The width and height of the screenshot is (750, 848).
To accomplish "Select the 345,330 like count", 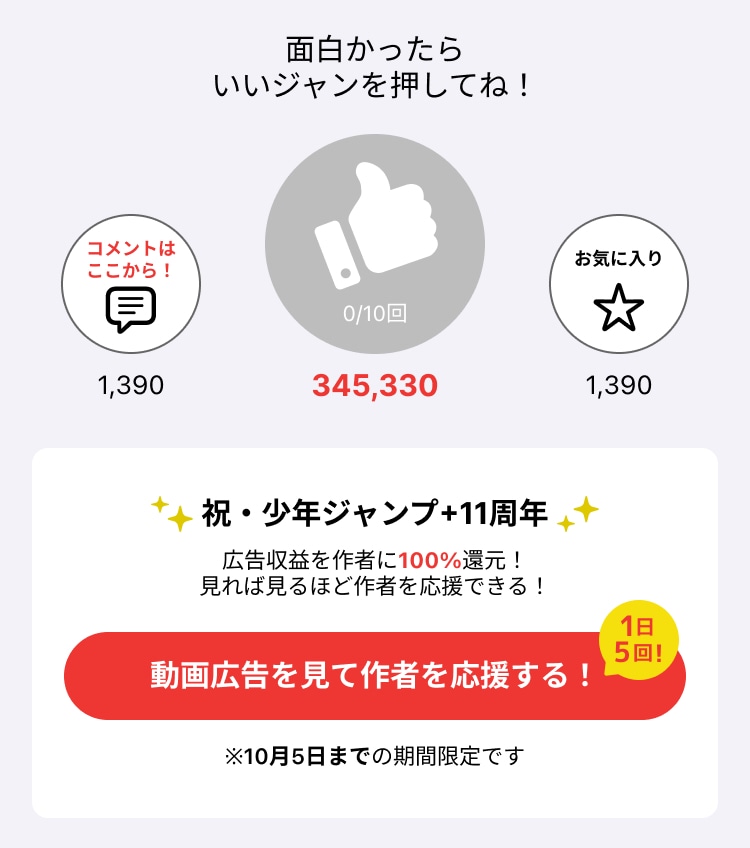I will coord(375,382).
